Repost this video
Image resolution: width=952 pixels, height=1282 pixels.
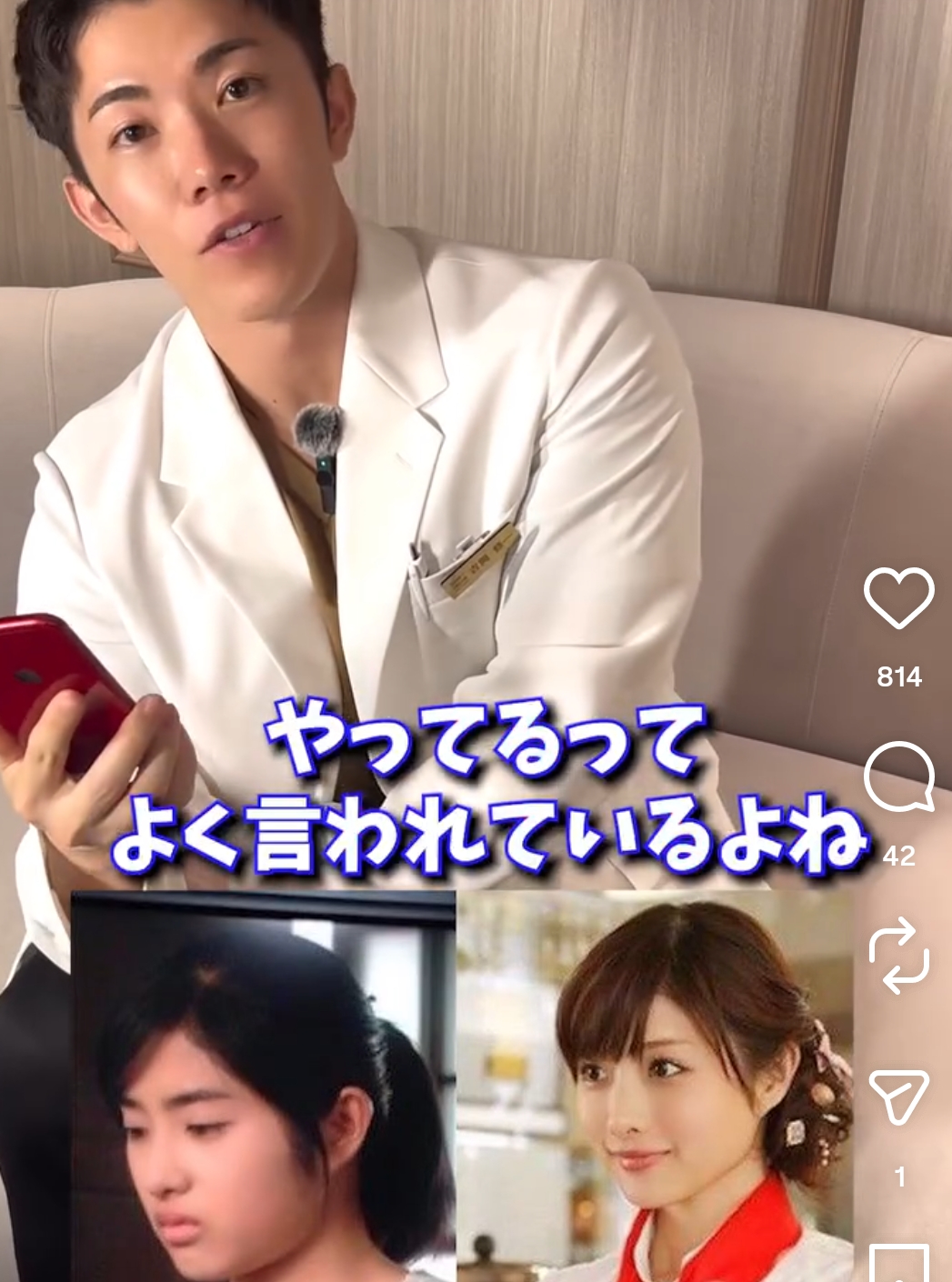tap(898, 956)
